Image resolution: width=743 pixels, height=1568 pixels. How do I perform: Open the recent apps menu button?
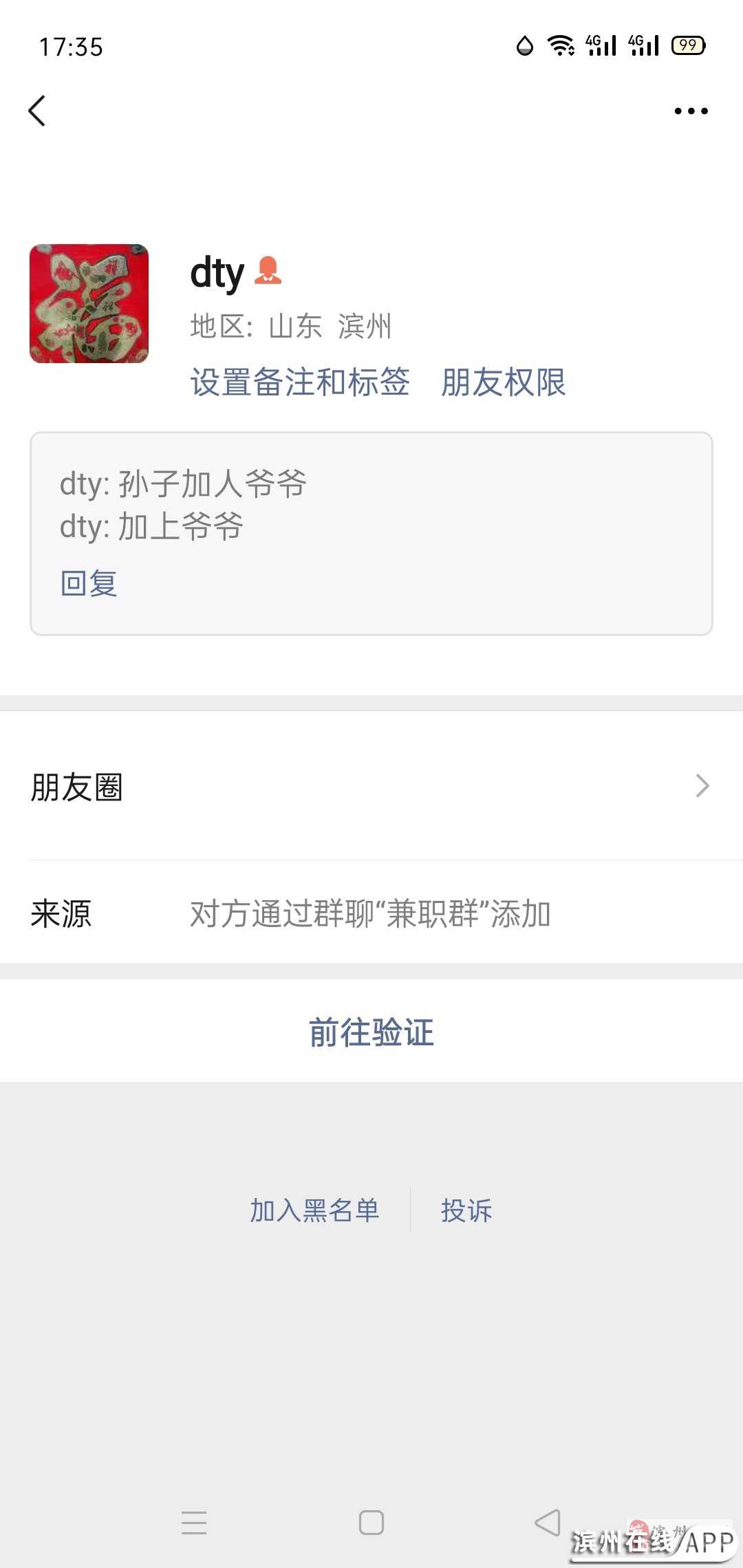tap(194, 1523)
